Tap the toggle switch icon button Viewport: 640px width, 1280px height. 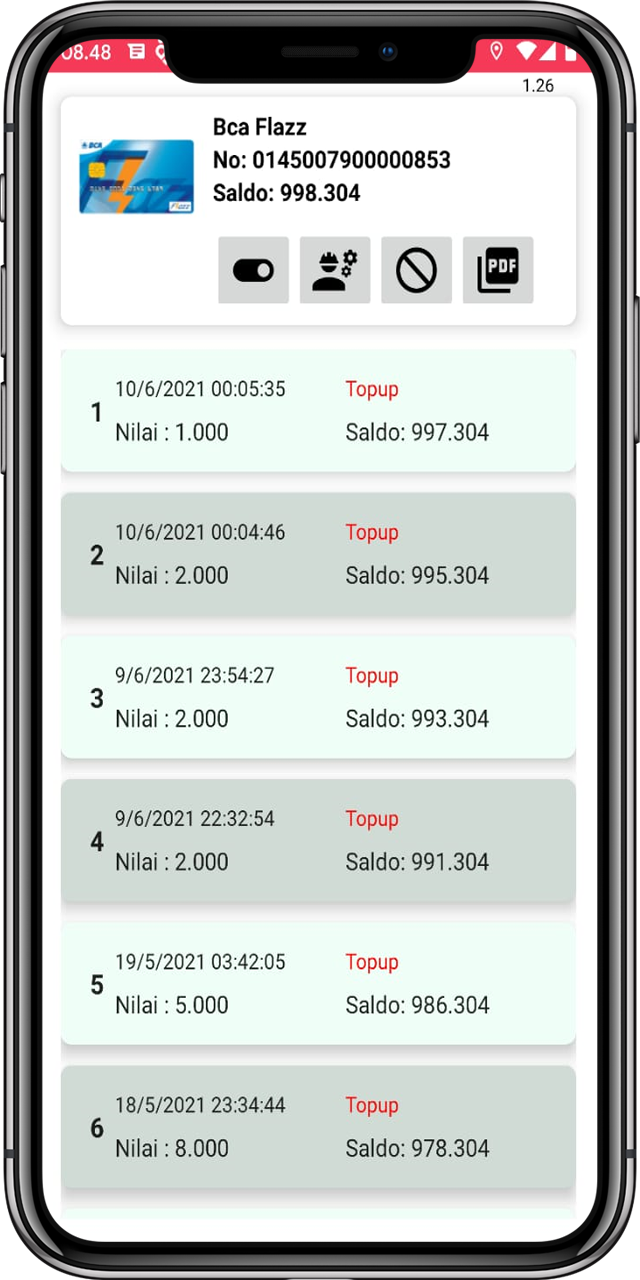coord(253,270)
